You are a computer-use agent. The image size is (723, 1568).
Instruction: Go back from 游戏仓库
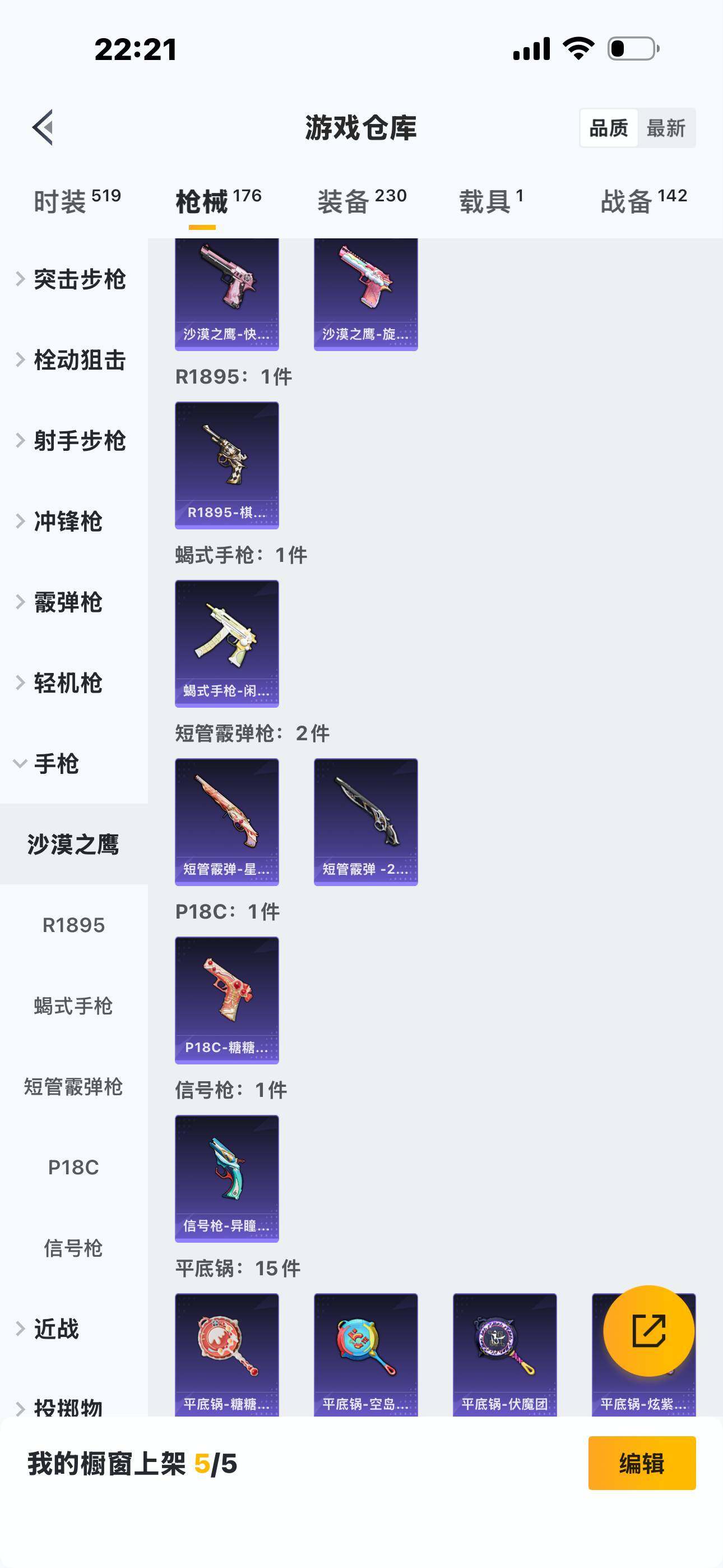point(43,128)
